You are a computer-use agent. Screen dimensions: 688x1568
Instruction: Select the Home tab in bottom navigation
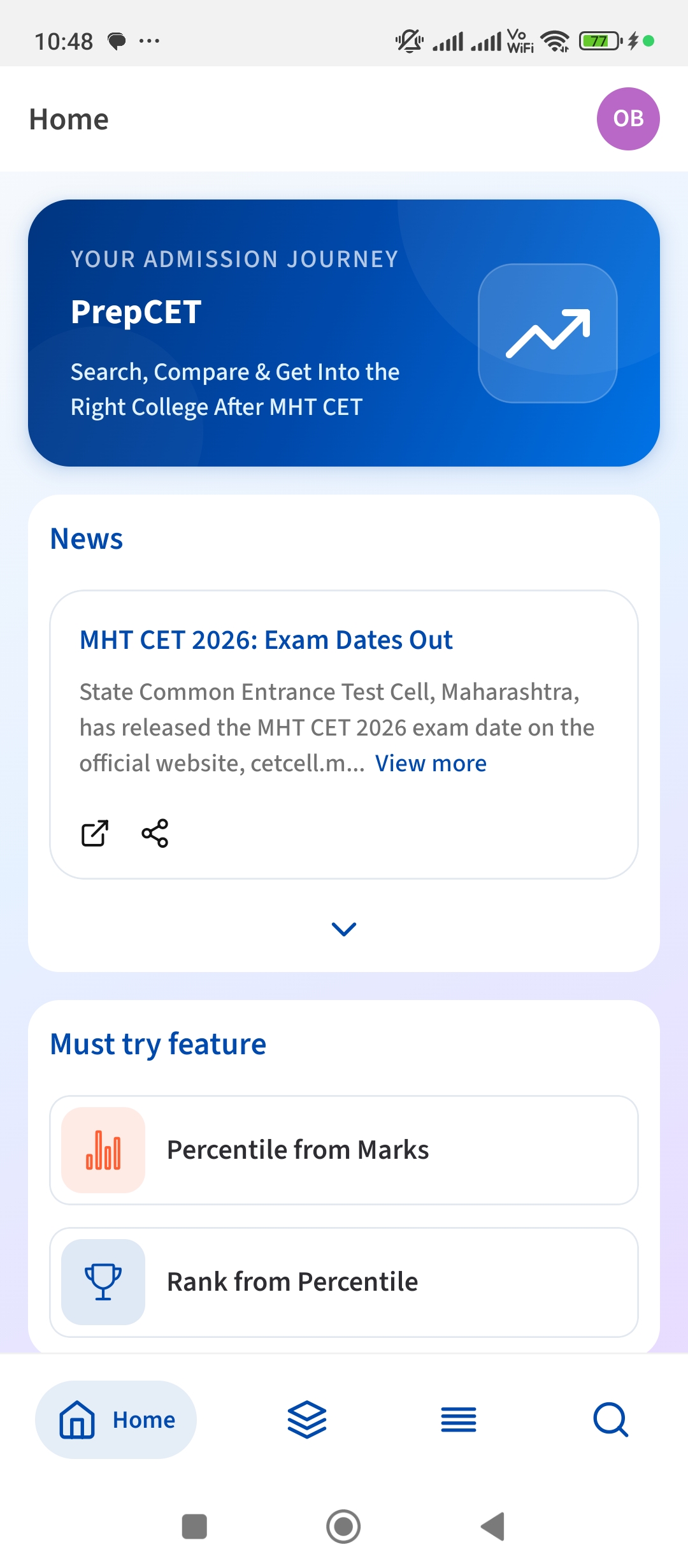pyautogui.click(x=116, y=1420)
